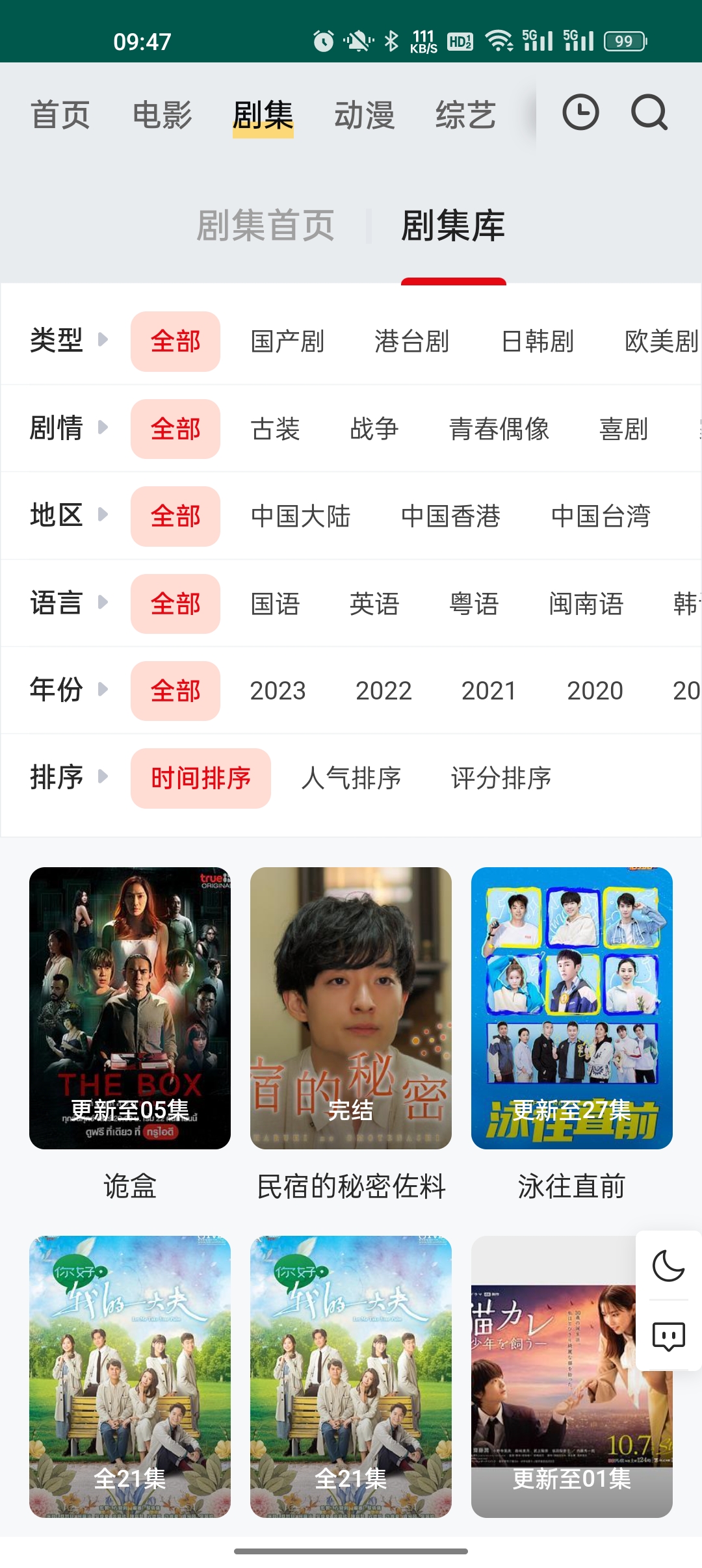Image resolution: width=702 pixels, height=1568 pixels.
Task: Select 2022 in the 年份 filter
Action: (385, 691)
